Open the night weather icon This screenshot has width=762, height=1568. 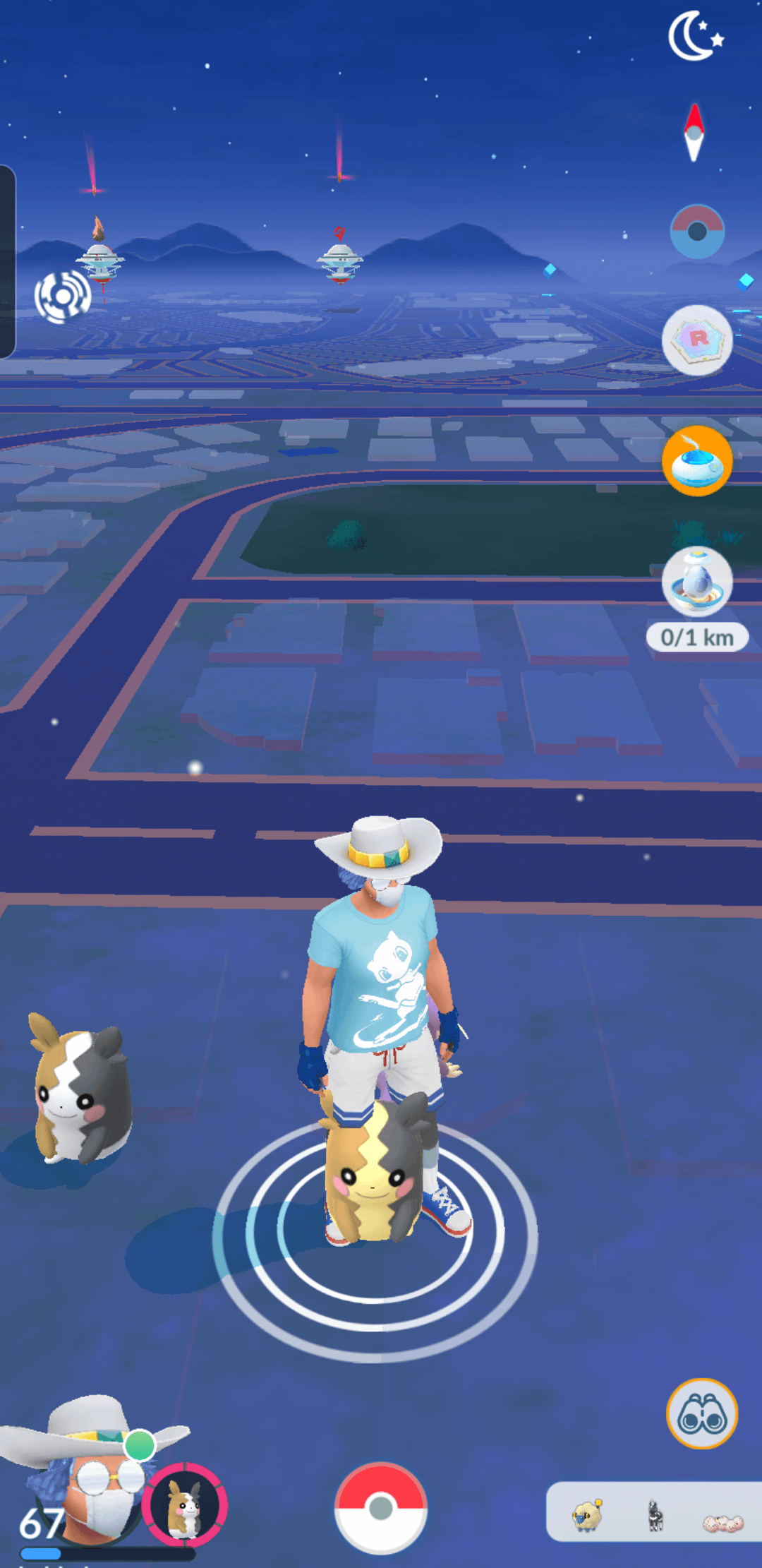coord(696,35)
